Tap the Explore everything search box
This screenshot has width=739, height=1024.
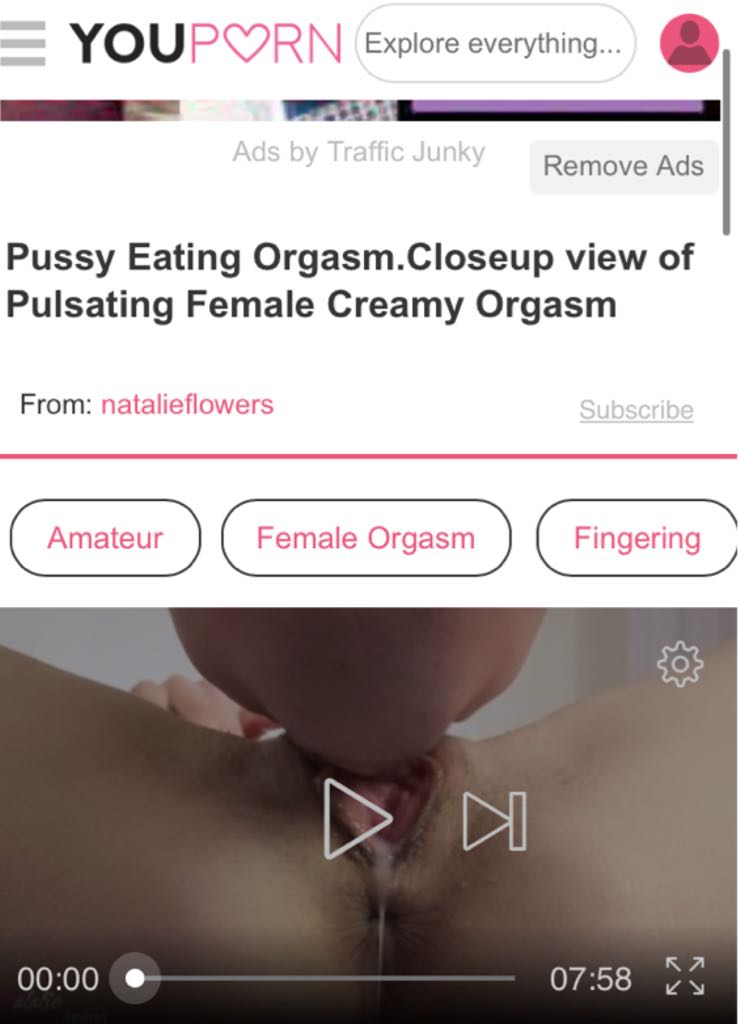495,43
